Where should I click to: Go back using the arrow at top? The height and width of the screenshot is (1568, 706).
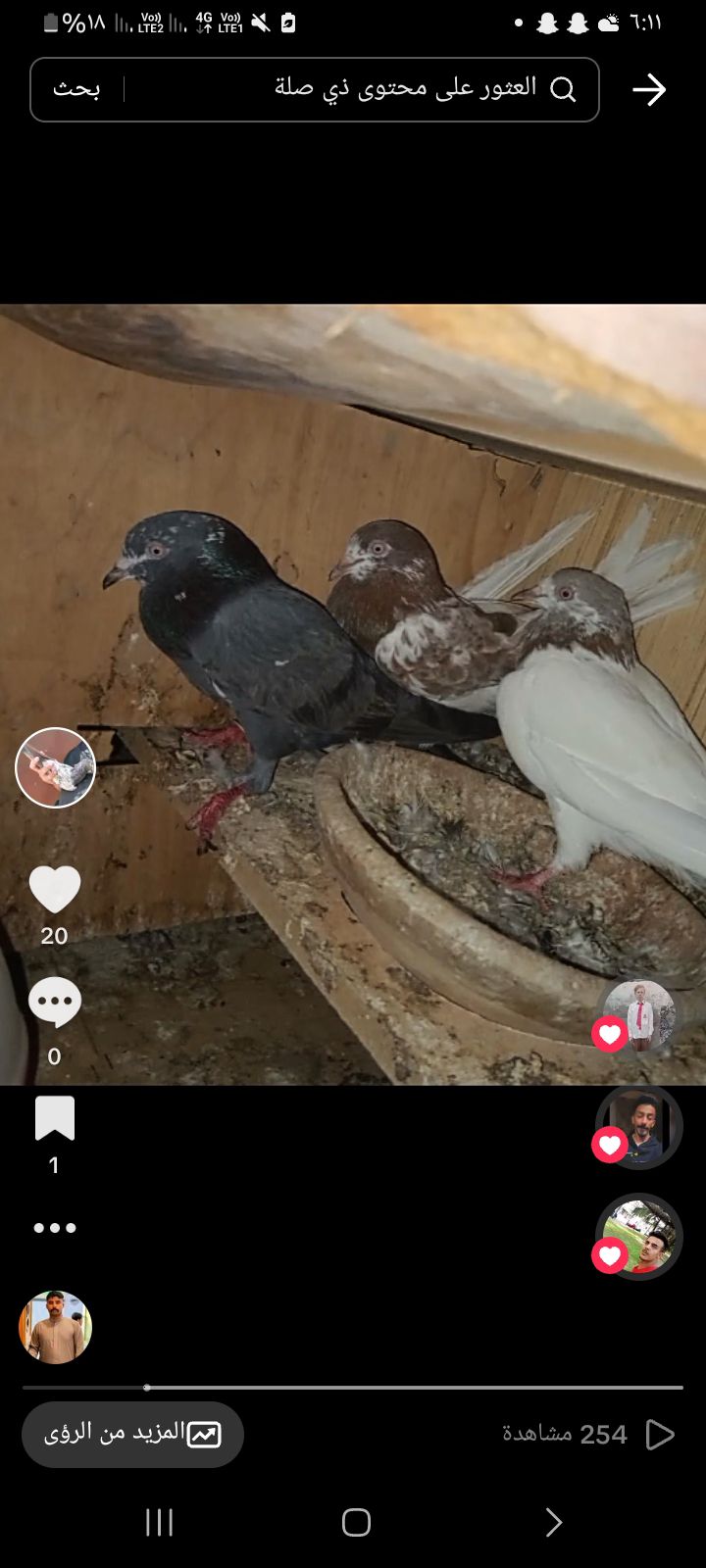[650, 89]
